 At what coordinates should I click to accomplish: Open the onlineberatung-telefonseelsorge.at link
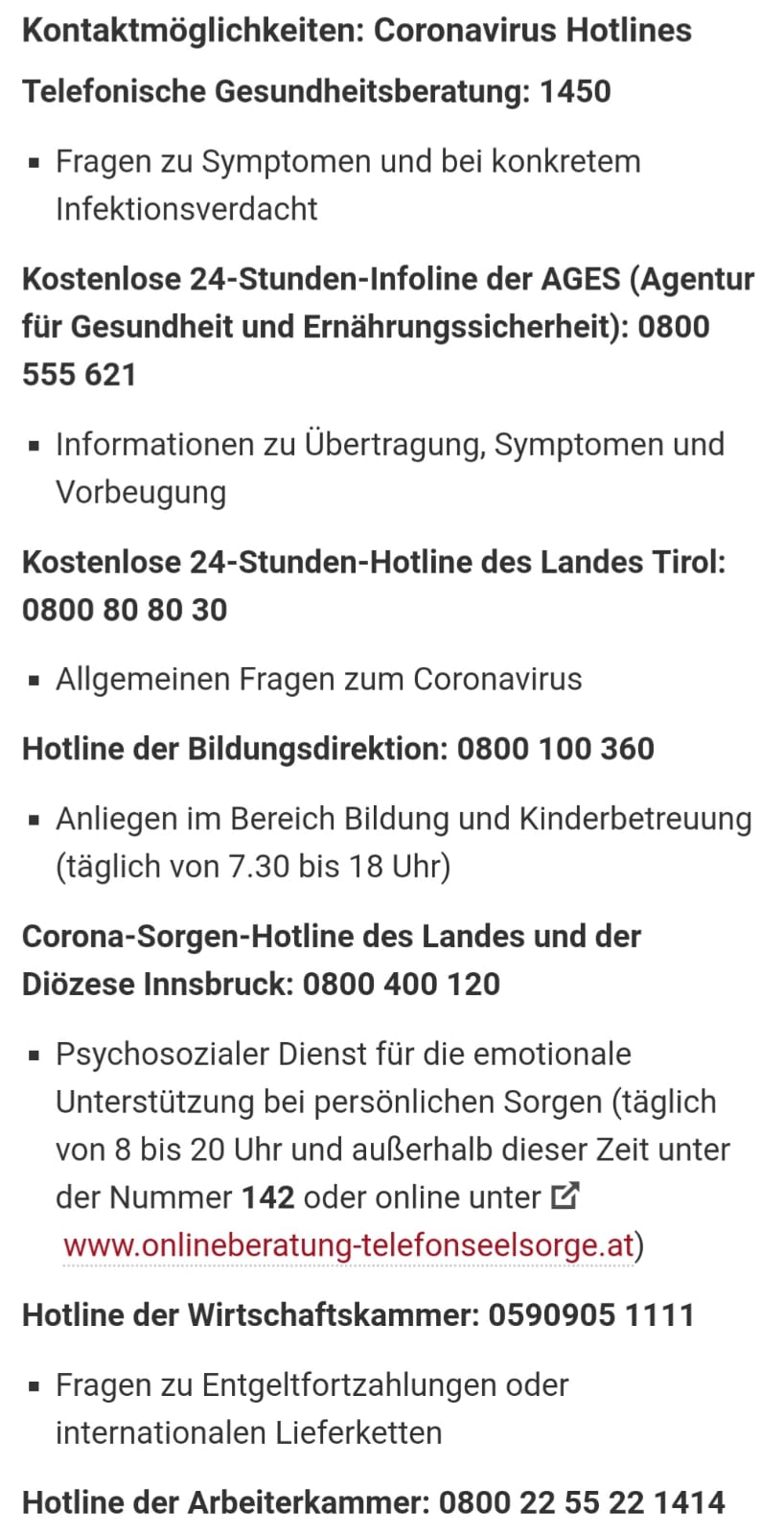click(x=349, y=1244)
